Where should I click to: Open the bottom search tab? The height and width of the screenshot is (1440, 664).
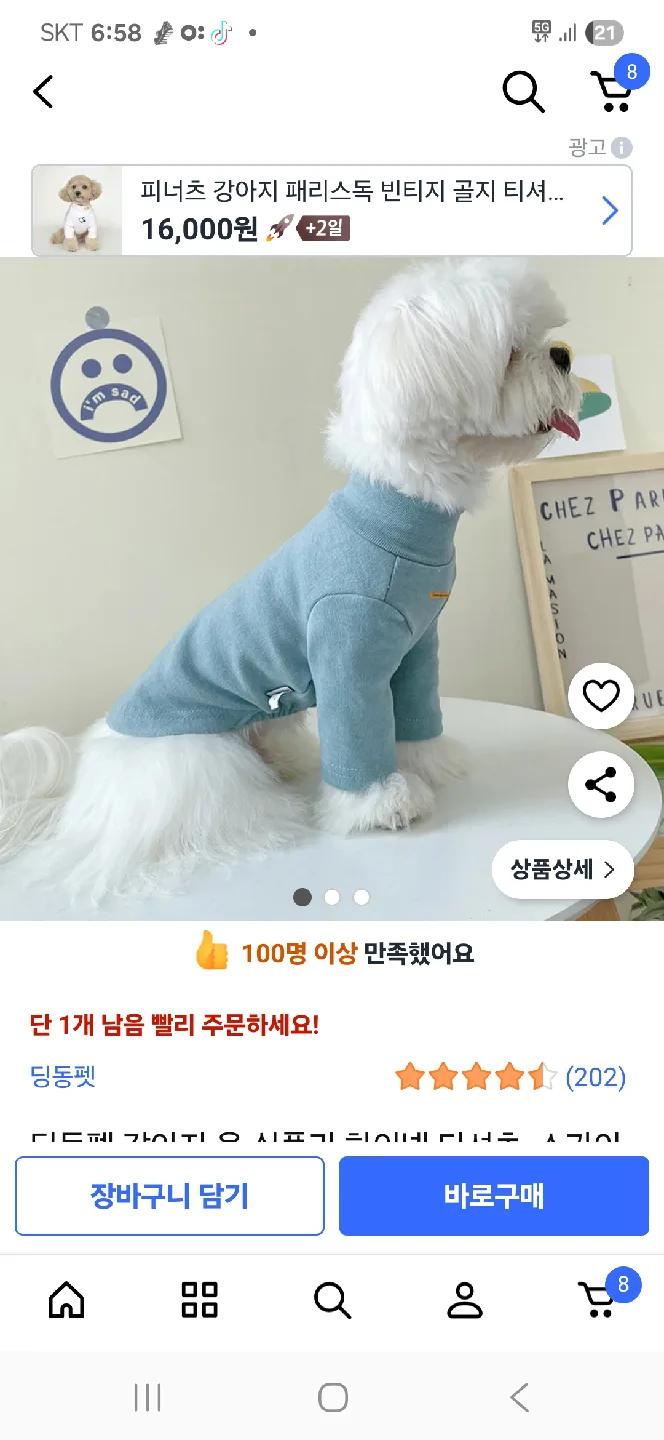pyautogui.click(x=332, y=1300)
